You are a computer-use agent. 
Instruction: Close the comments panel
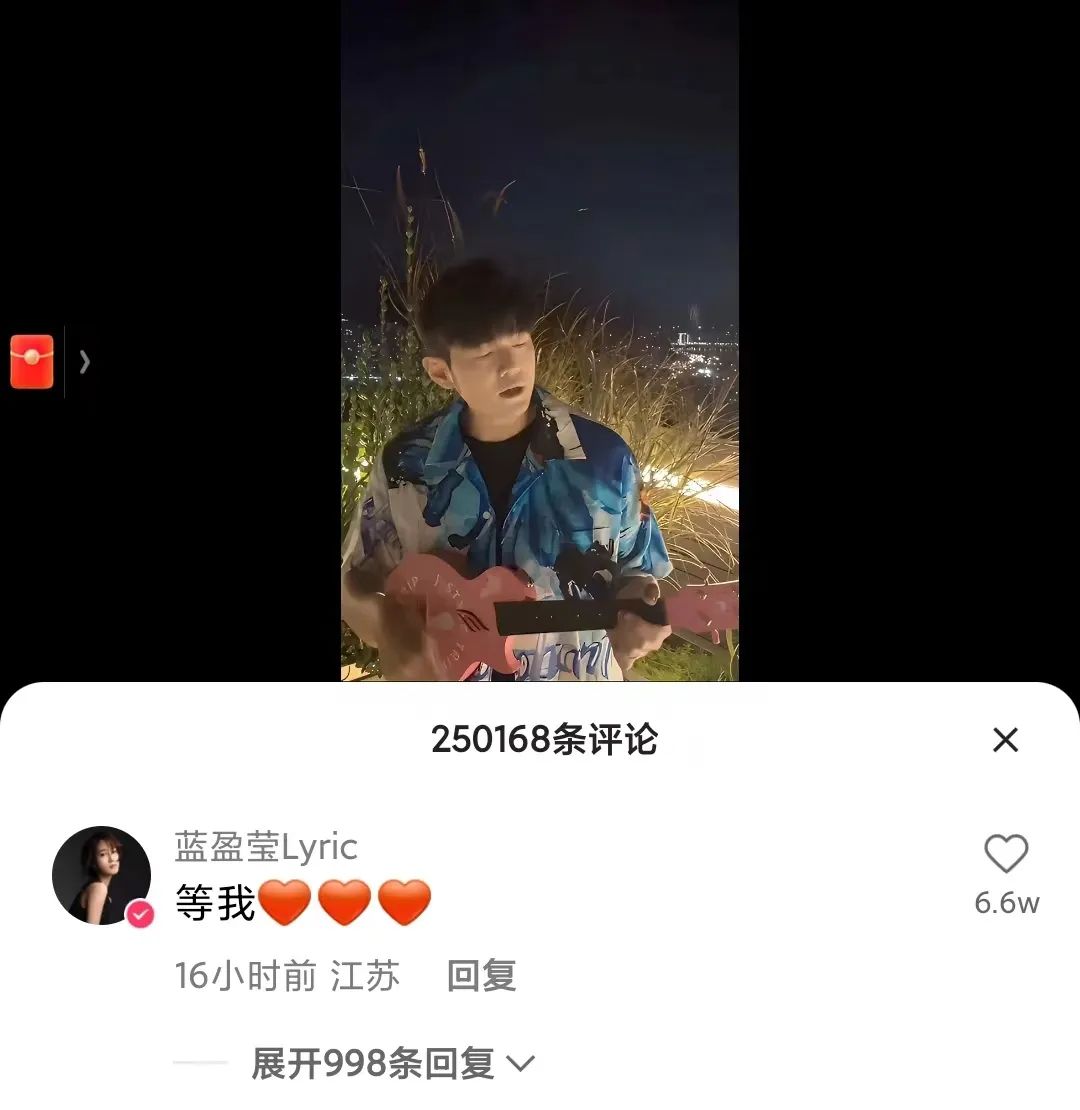click(1005, 740)
